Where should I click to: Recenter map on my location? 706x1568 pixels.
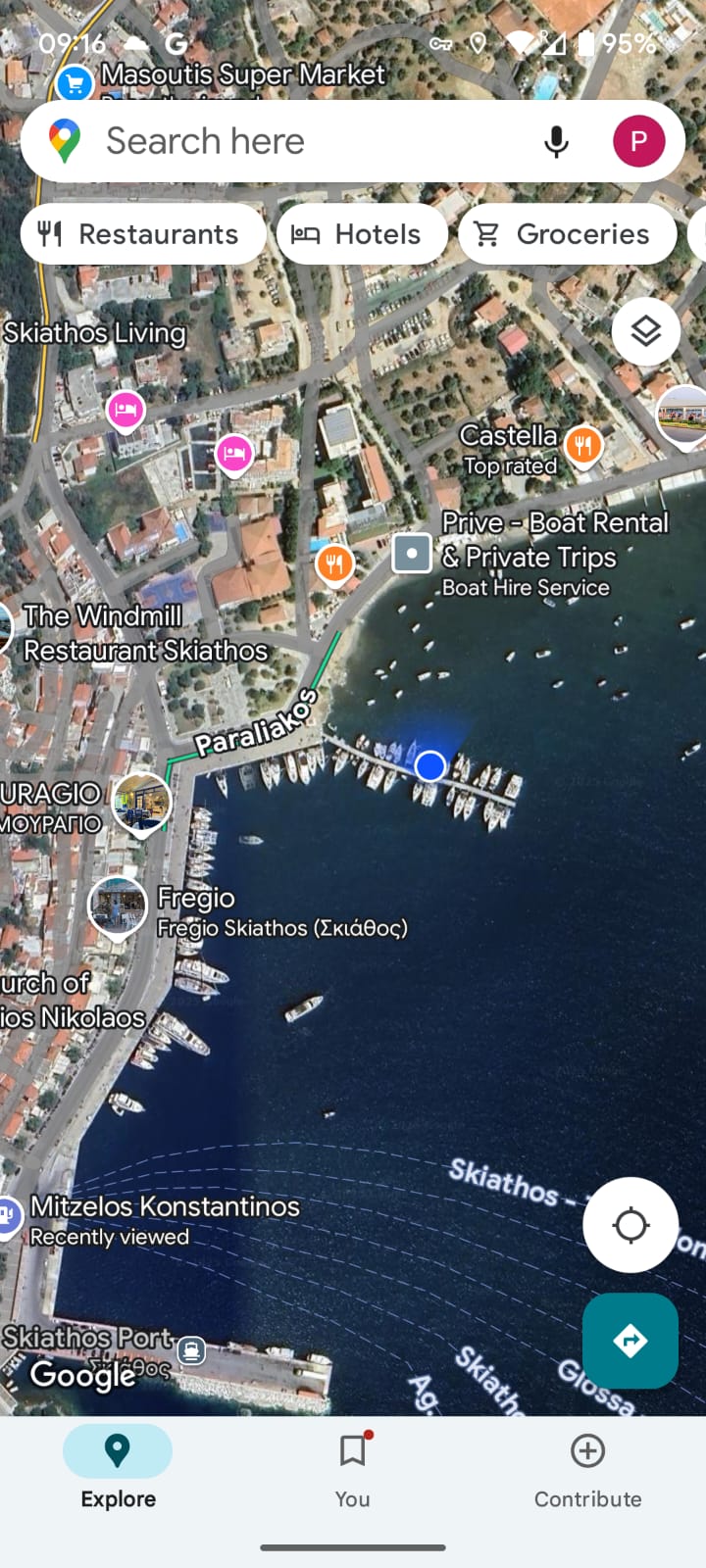630,1225
